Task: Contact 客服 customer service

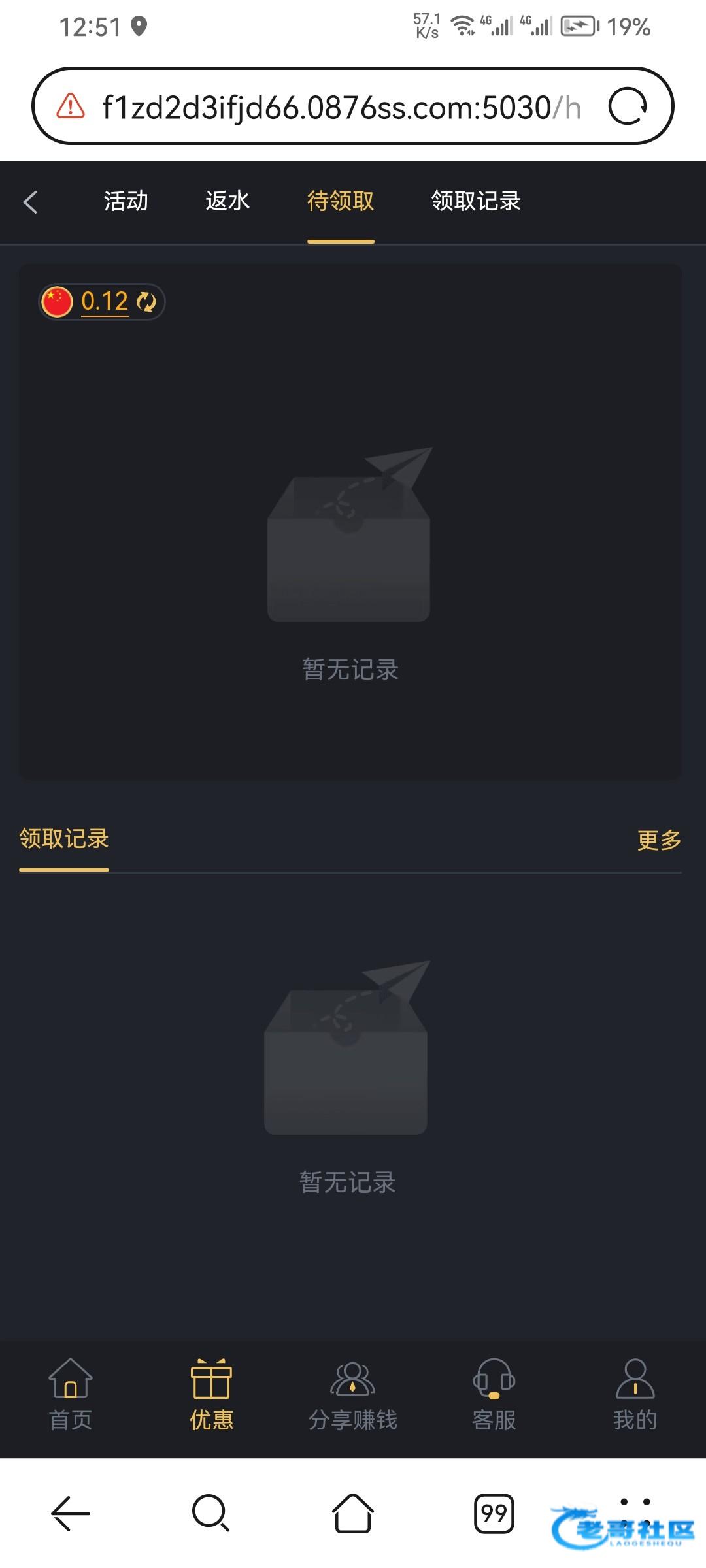Action: pos(494,1394)
